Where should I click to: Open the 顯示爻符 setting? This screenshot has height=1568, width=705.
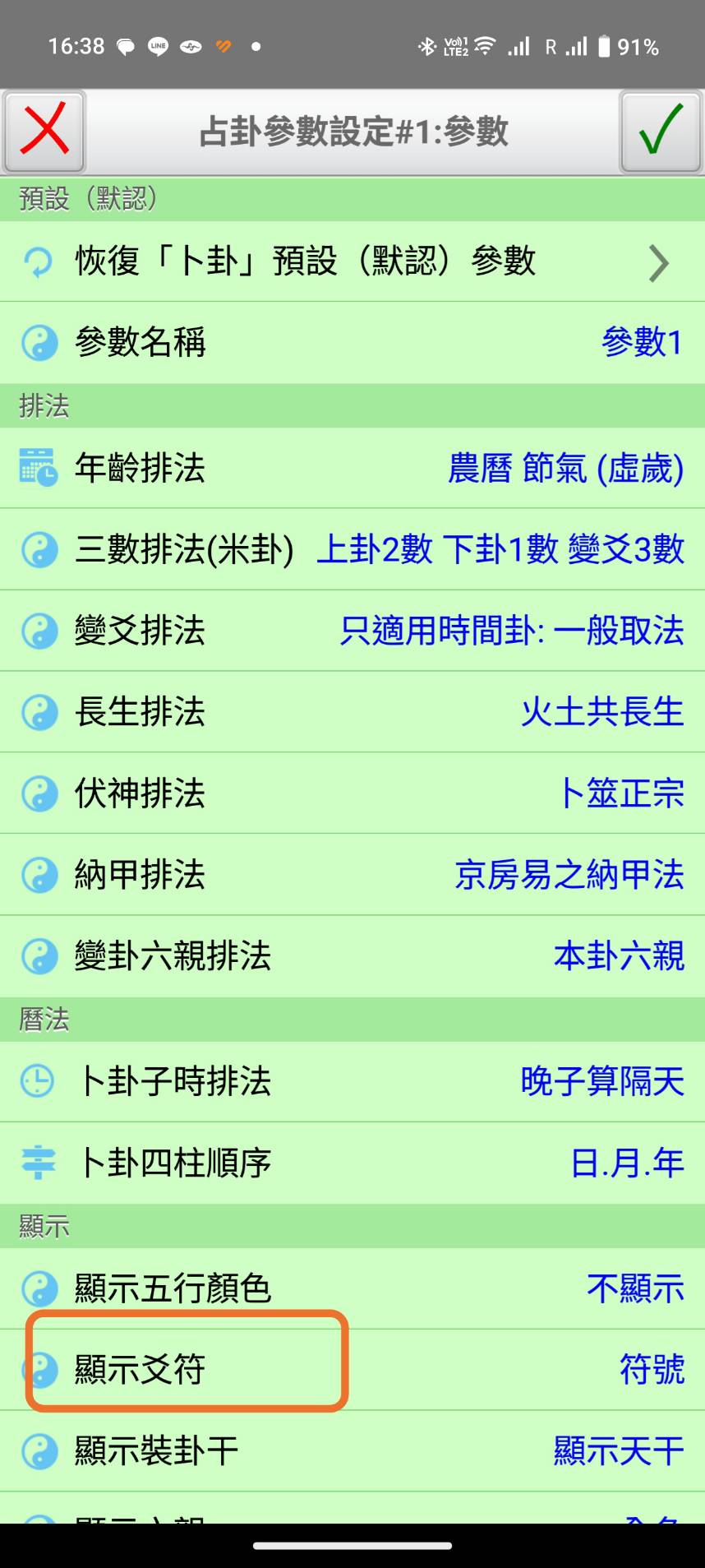pos(352,1370)
